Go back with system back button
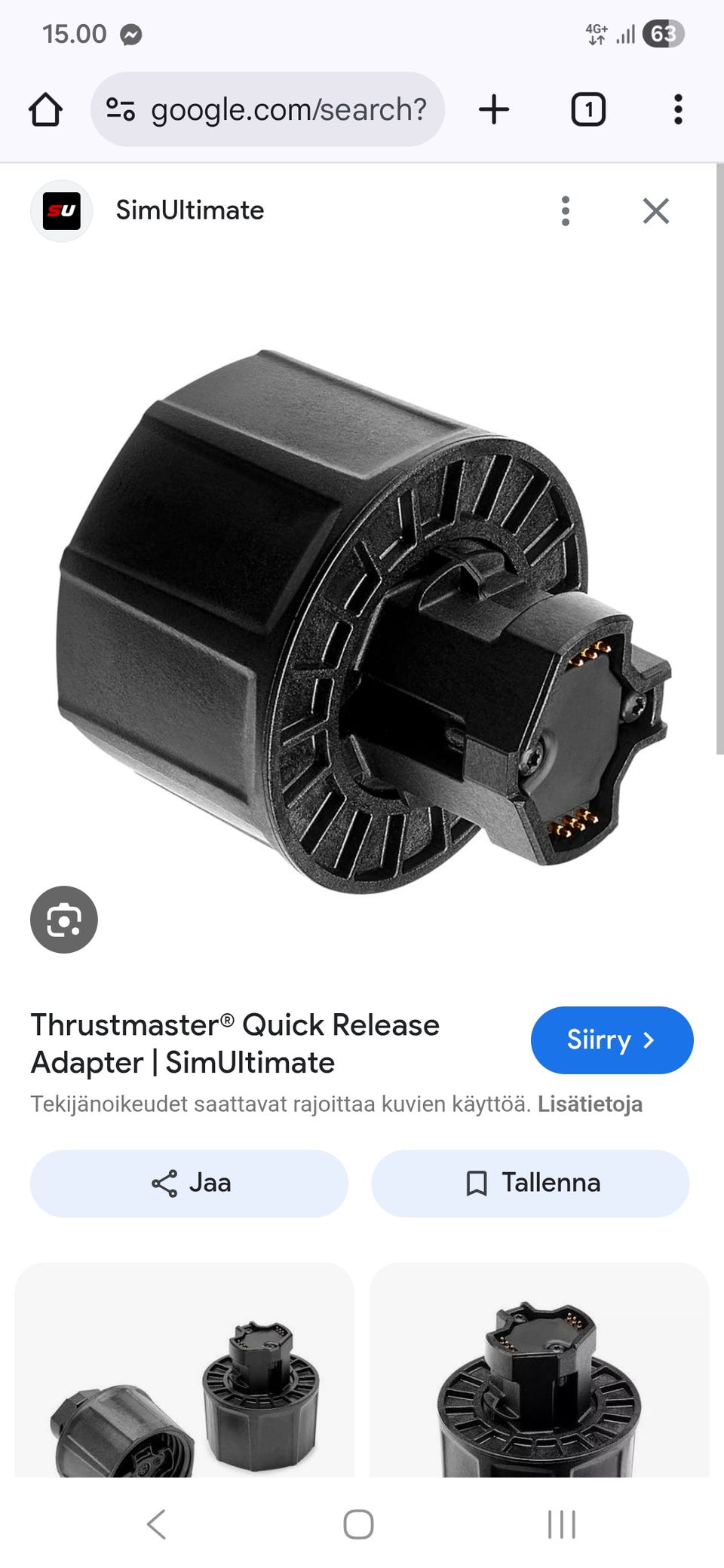 (156, 1524)
